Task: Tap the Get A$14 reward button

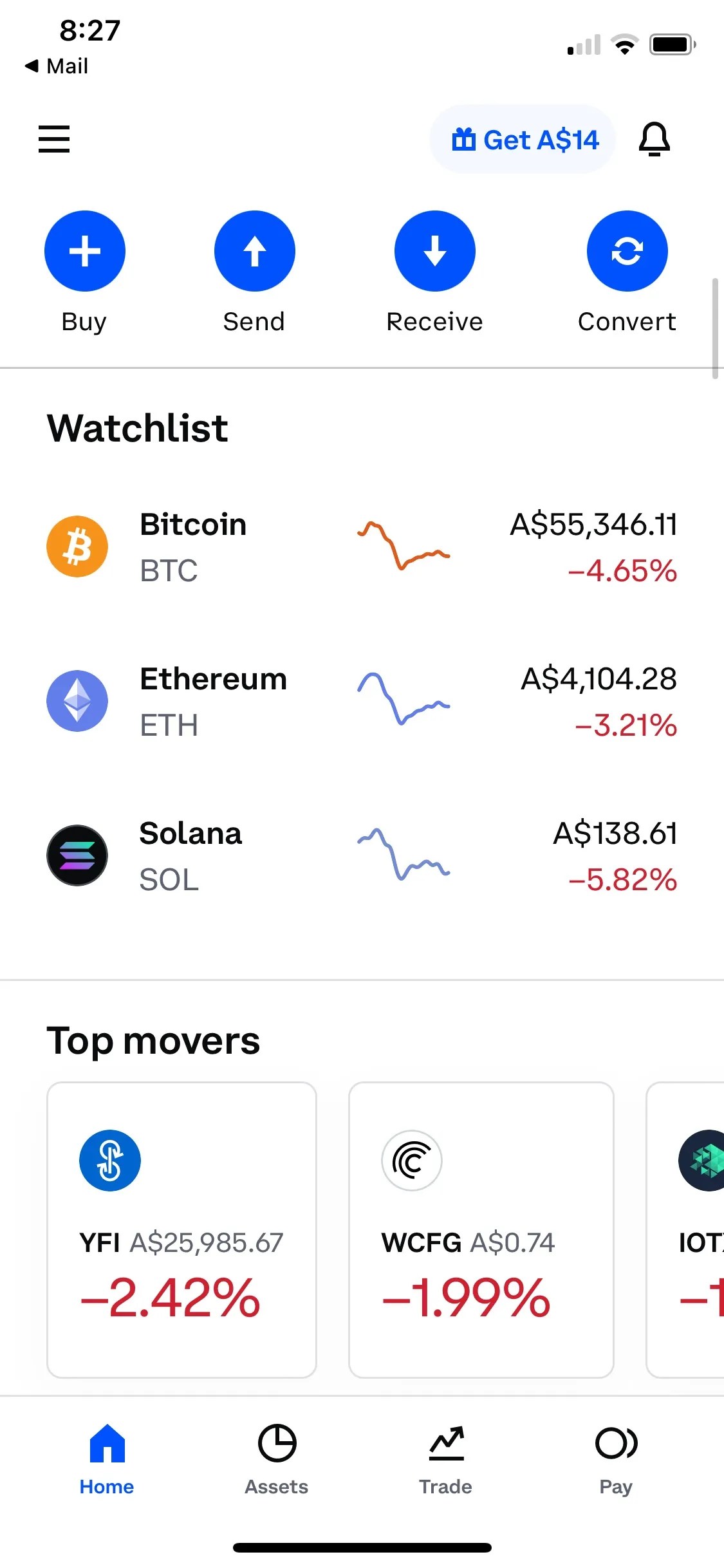Action: coord(522,139)
